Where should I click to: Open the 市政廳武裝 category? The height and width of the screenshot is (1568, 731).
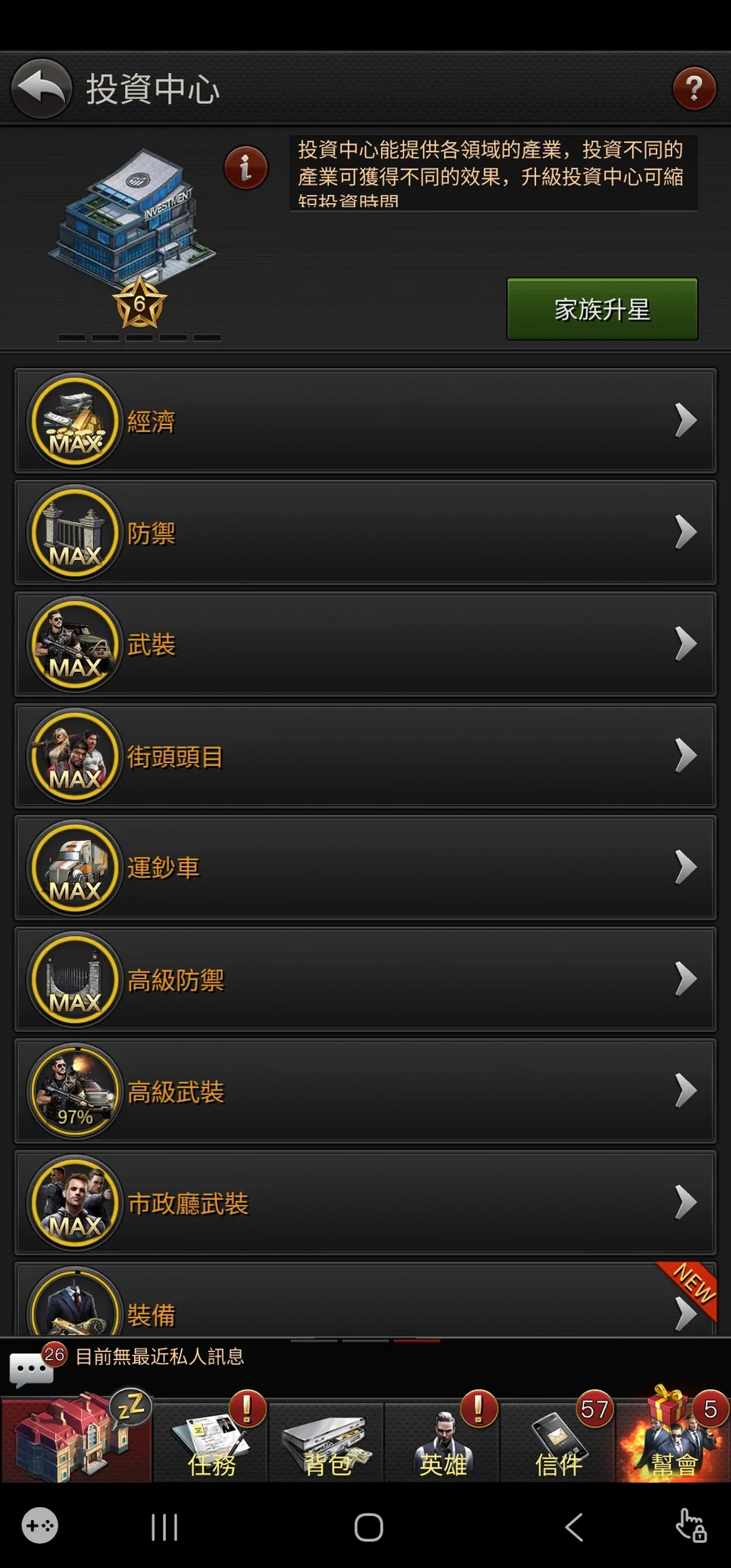pyautogui.click(x=365, y=1203)
